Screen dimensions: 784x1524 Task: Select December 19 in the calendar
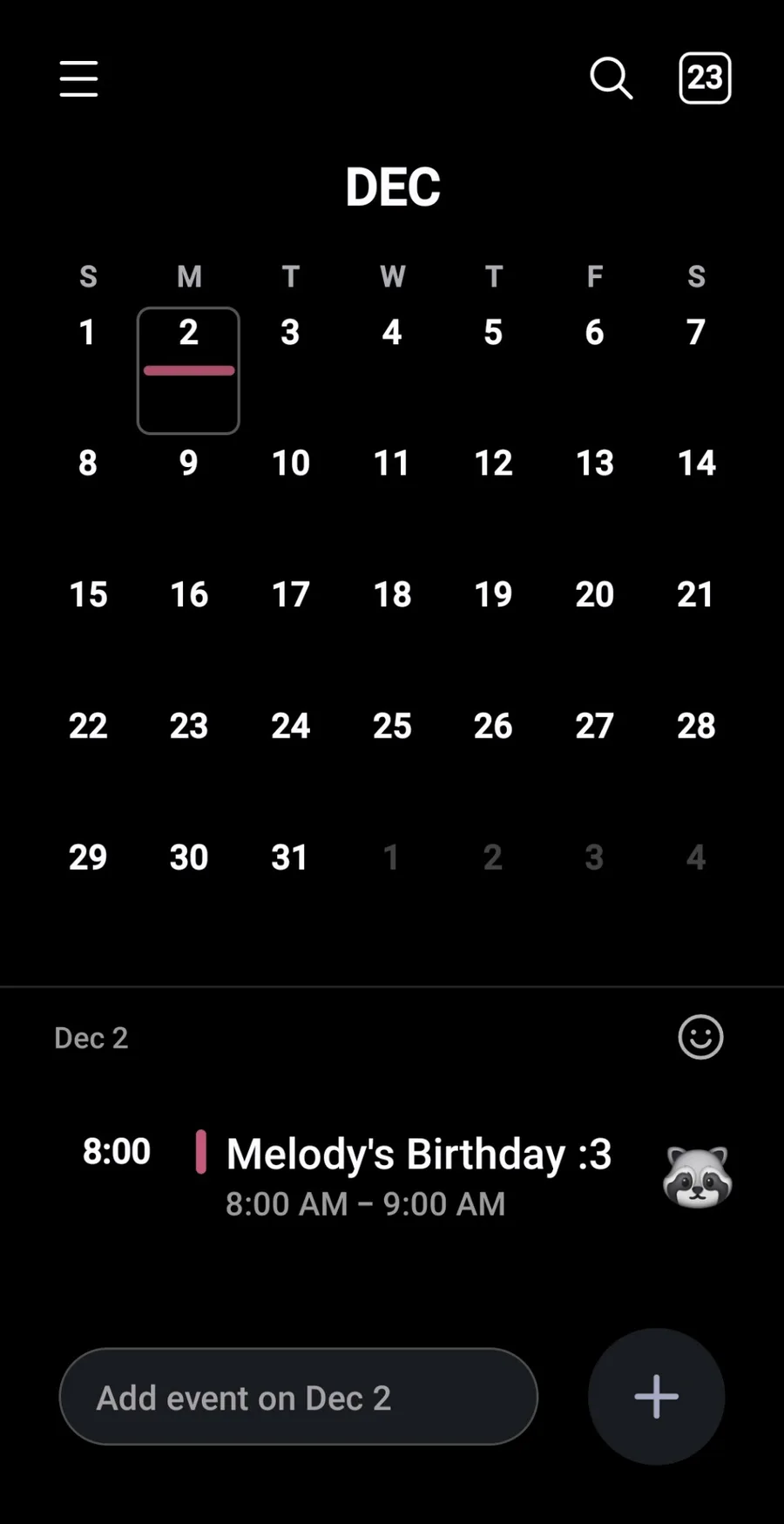click(493, 594)
